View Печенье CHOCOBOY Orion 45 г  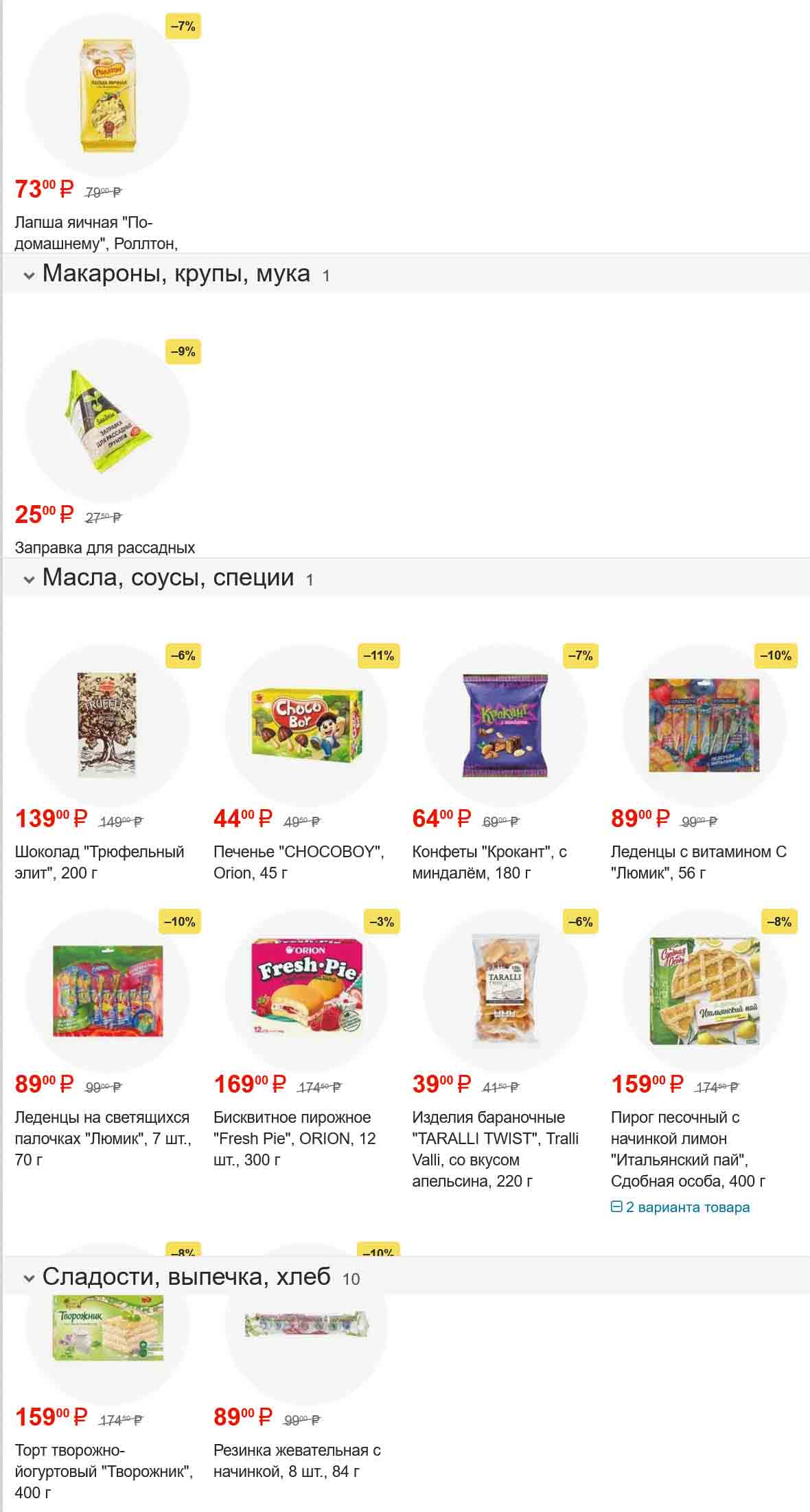click(306, 725)
